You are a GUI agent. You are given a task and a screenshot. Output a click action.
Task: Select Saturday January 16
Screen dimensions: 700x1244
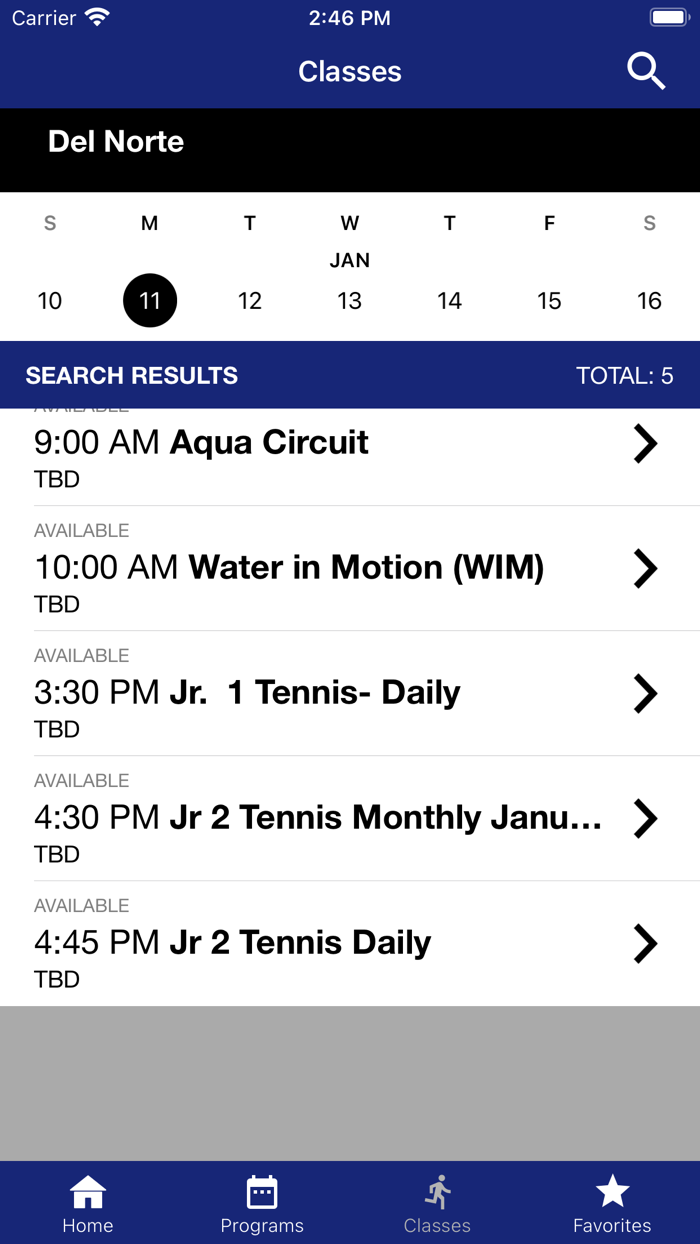(x=649, y=300)
